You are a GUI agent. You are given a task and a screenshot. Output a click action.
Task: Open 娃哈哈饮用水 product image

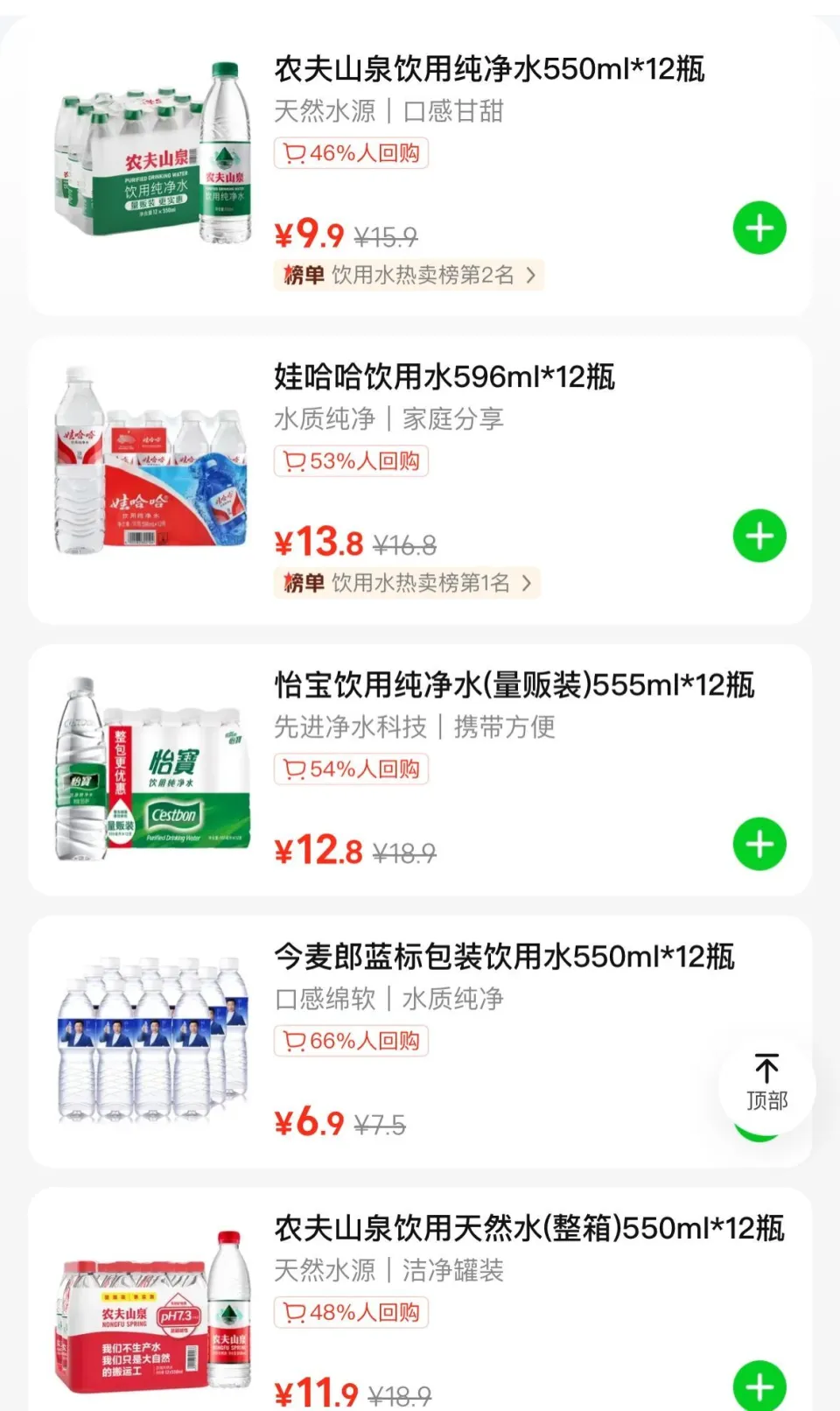click(152, 461)
